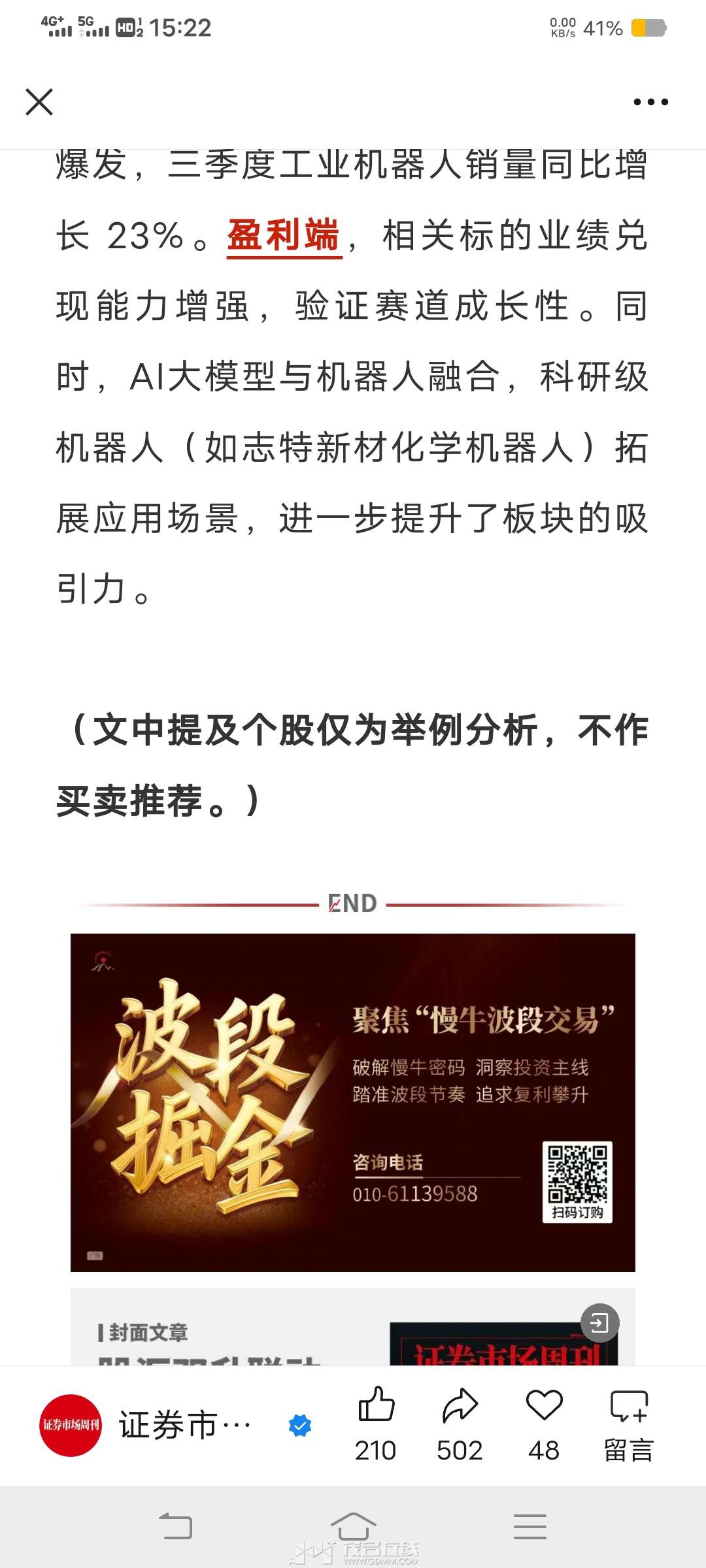Go to the system home screen
The image size is (706, 1568).
click(x=353, y=1526)
